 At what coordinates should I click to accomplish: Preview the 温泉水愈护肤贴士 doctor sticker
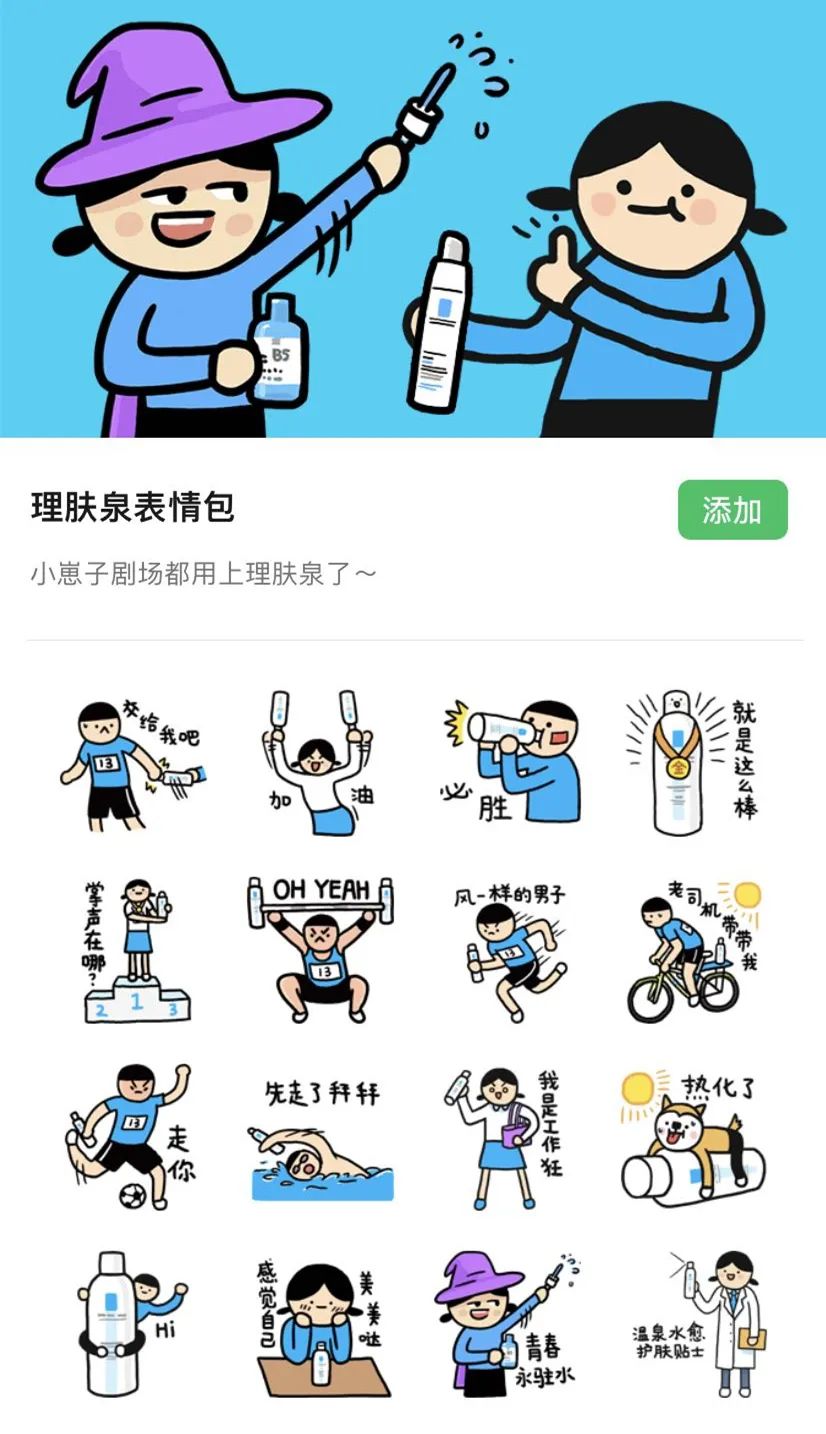click(x=692, y=1323)
